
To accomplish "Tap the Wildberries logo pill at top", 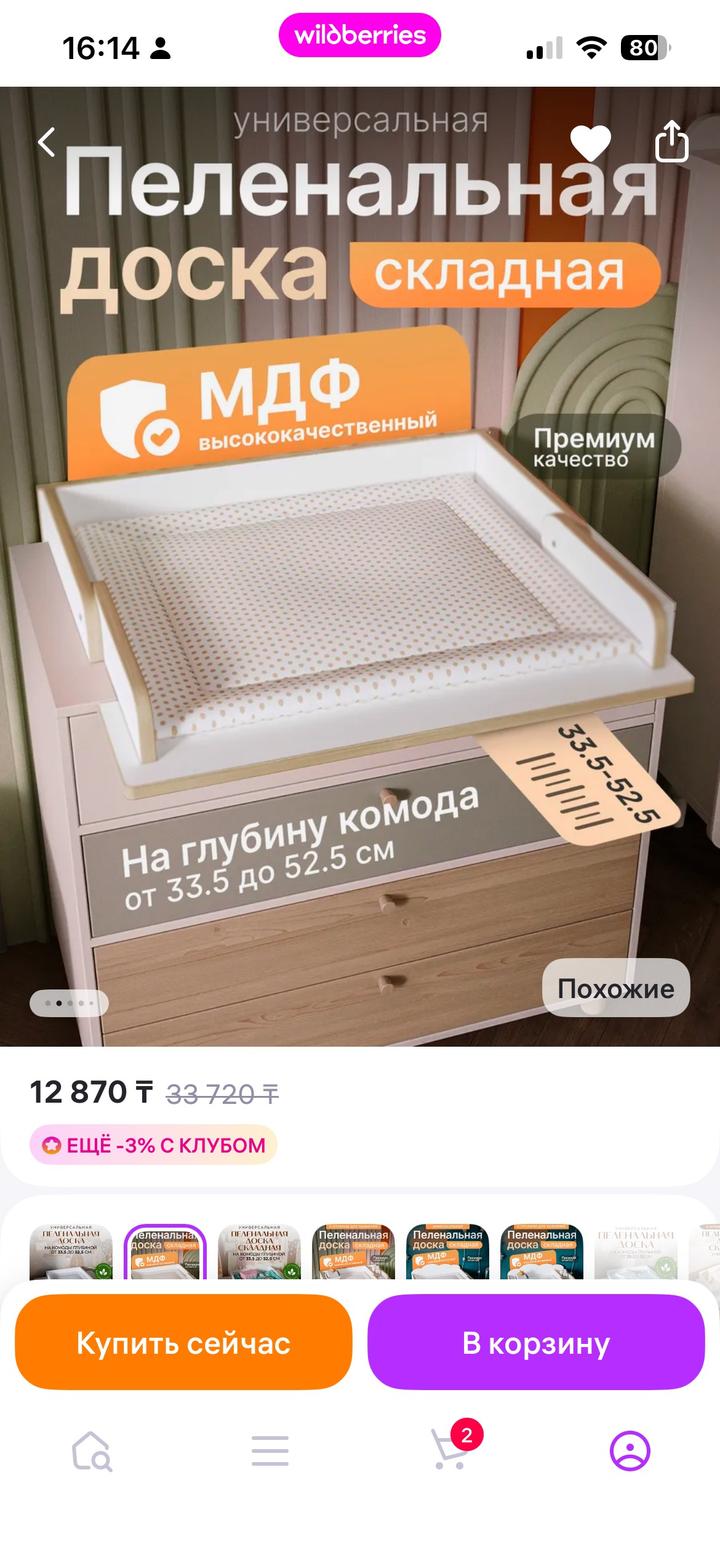I will [x=360, y=33].
